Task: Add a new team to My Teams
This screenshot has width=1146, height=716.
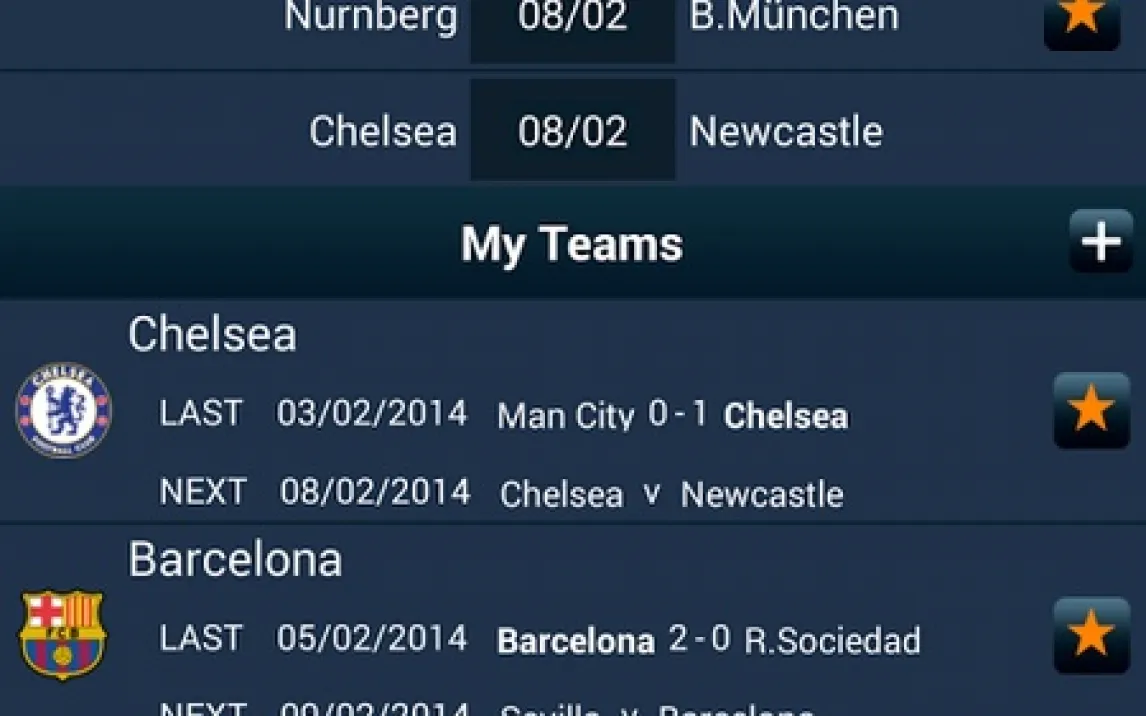Action: pos(1100,242)
